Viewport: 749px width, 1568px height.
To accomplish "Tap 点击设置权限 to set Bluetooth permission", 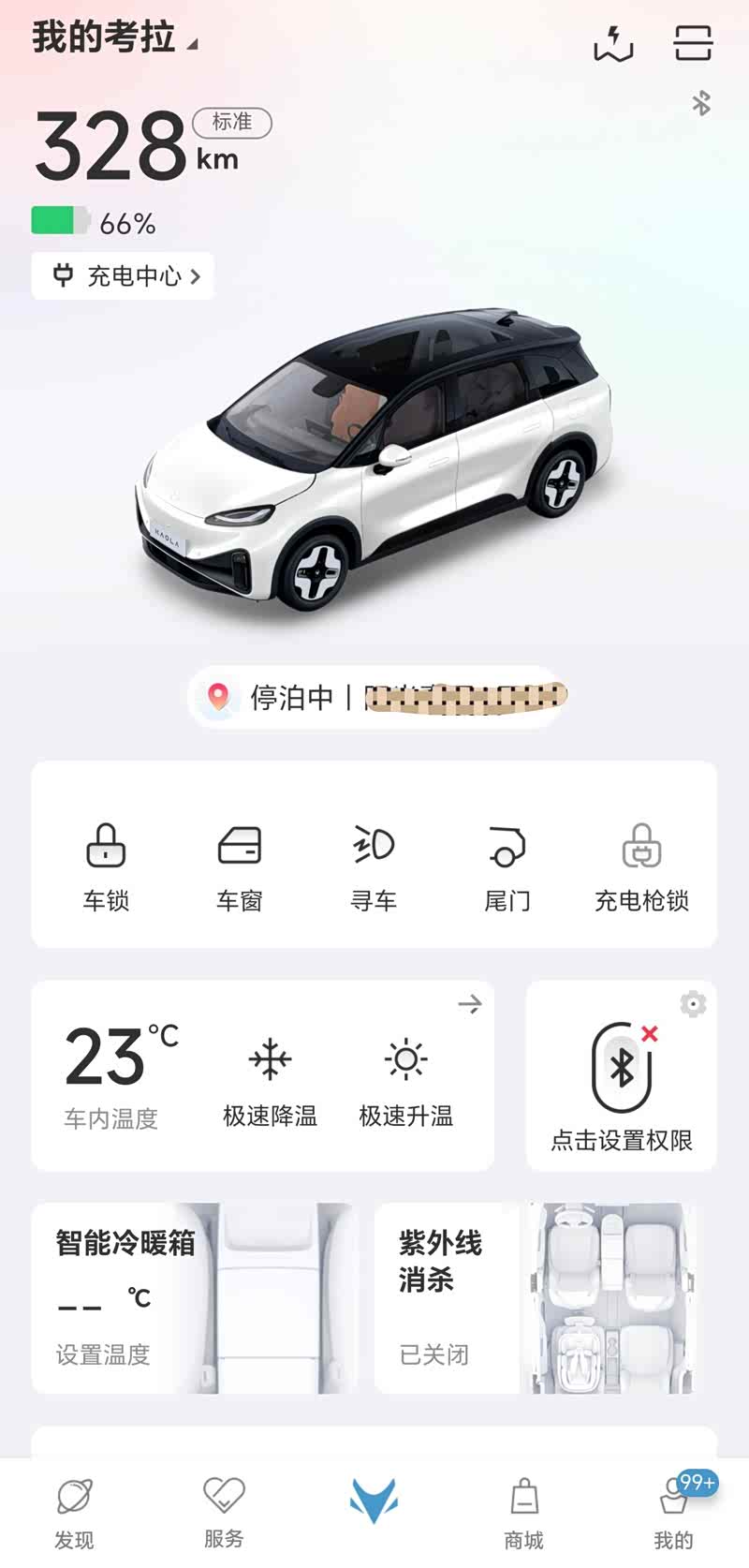I will [622, 1087].
